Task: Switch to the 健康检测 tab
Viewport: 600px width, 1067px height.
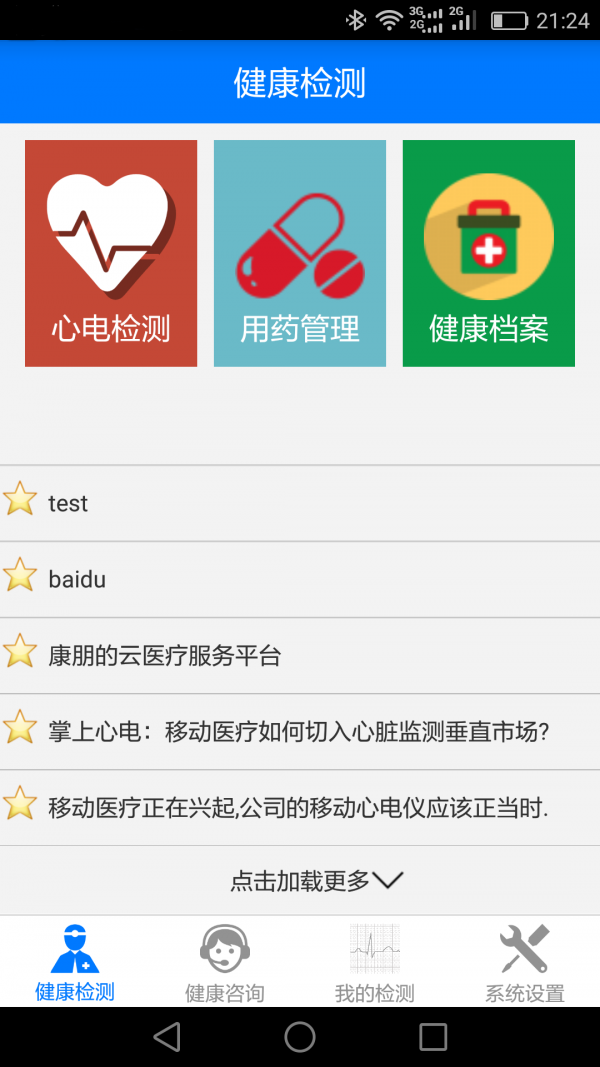Action: (75, 962)
